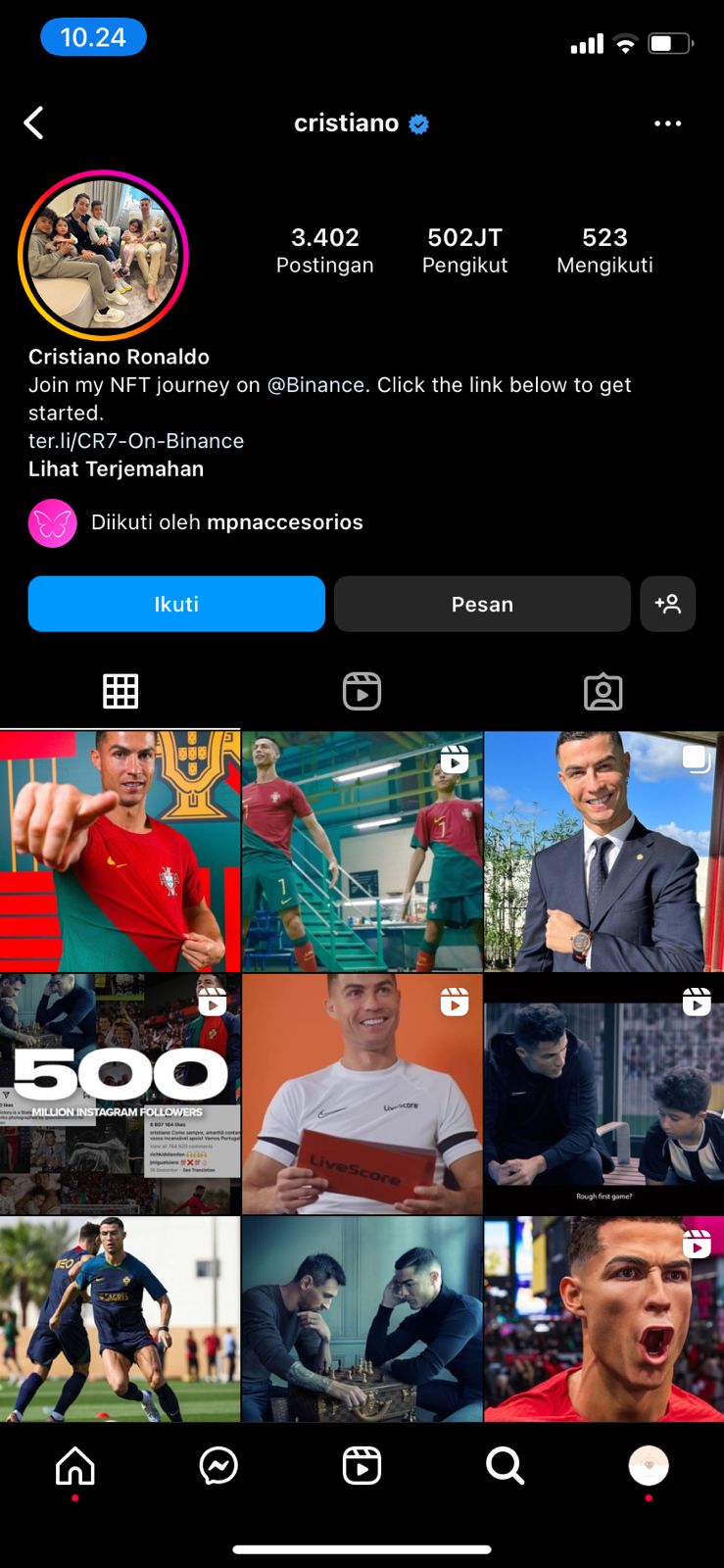Tap Lihat Terjemahan to translate bio
724x1568 pixels.
click(x=116, y=469)
